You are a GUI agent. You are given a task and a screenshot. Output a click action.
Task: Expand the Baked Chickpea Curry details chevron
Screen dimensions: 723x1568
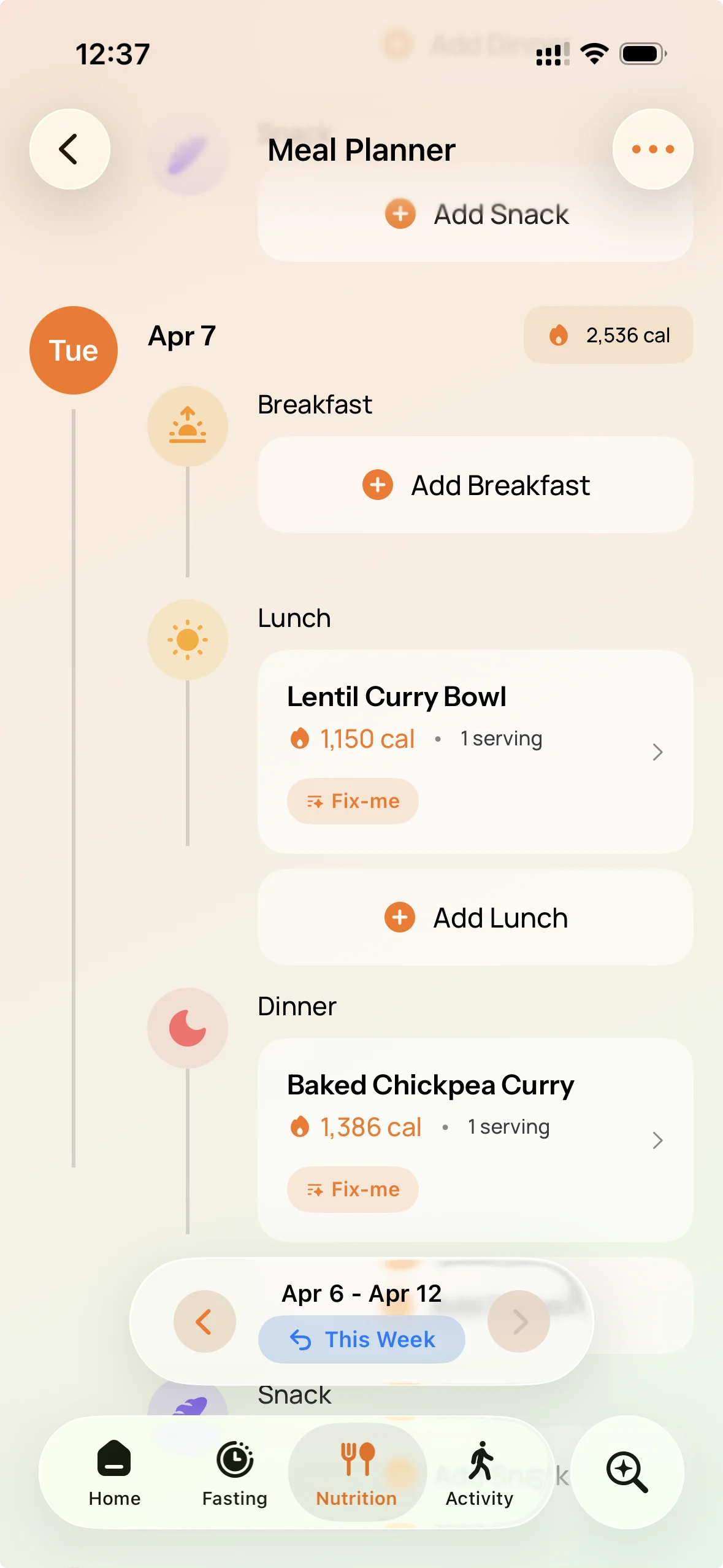click(657, 1140)
